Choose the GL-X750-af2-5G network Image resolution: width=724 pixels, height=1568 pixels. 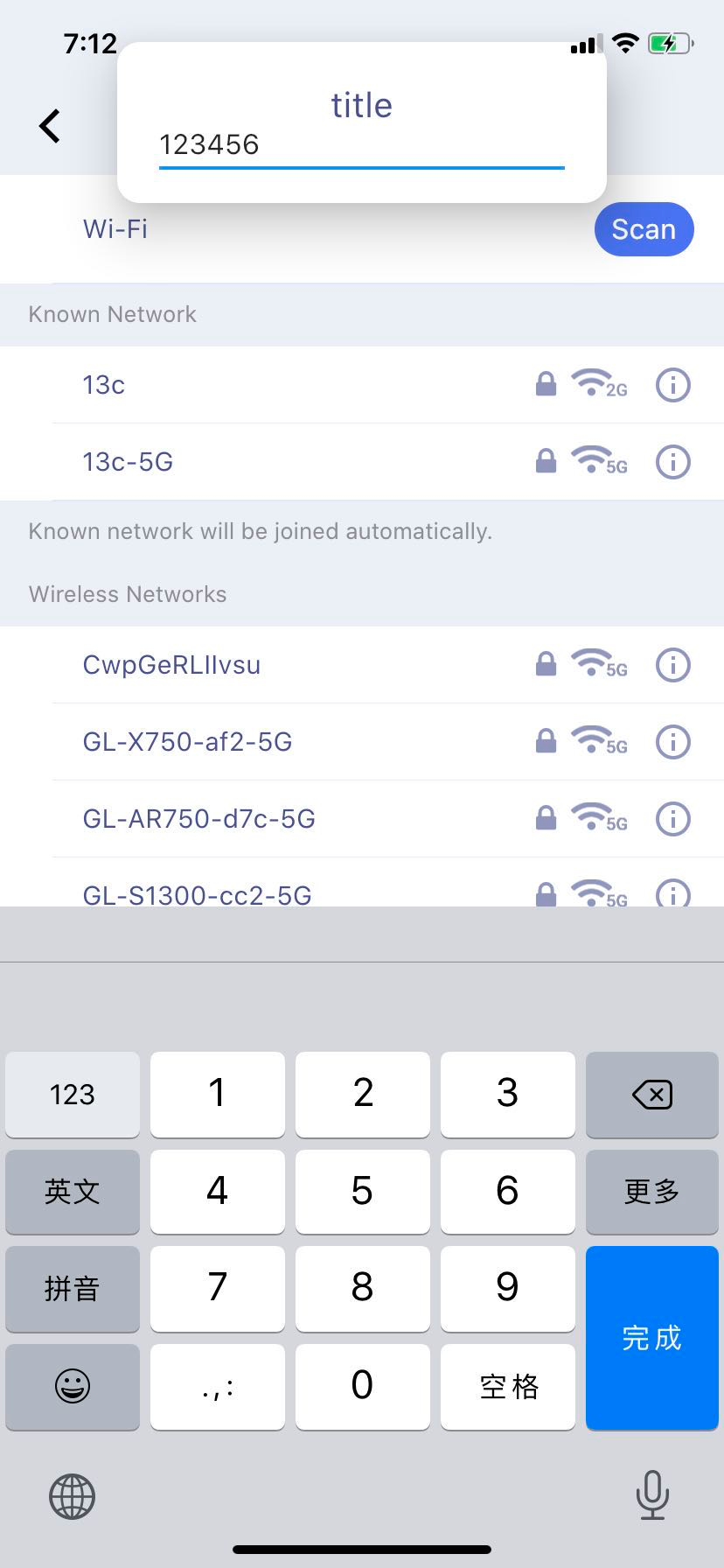[362, 742]
